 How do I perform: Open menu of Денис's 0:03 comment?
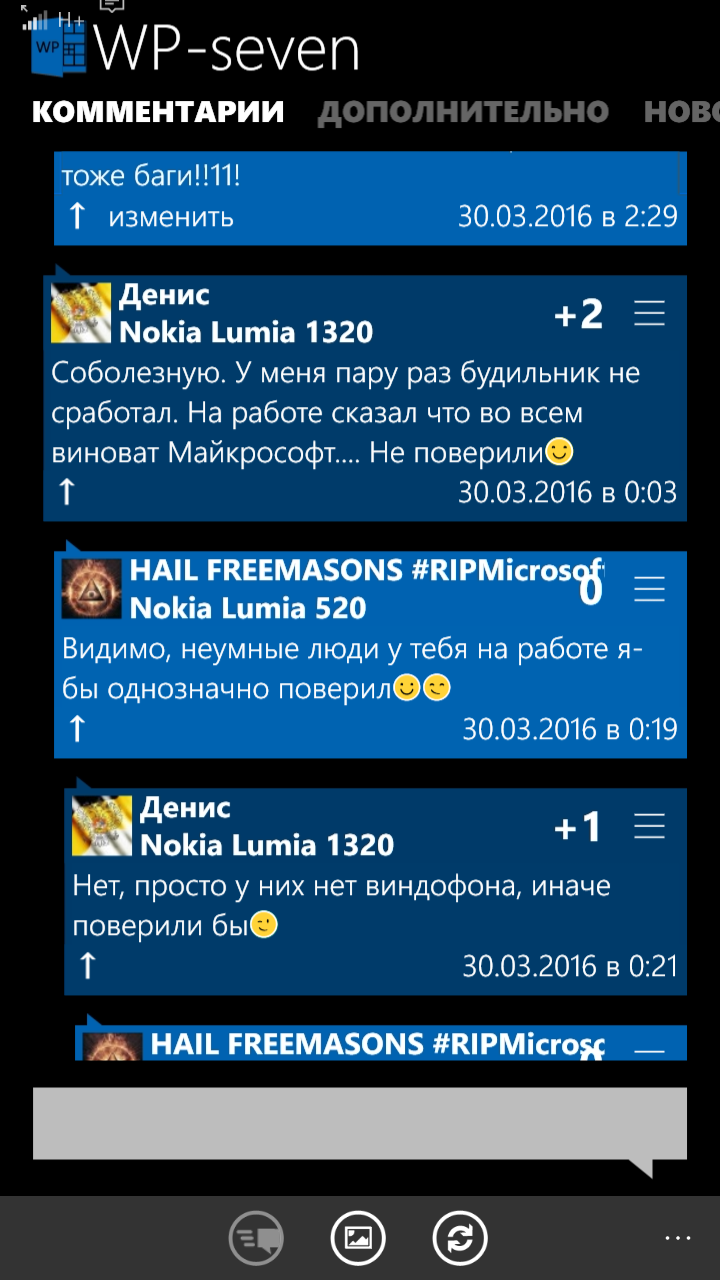coord(650,314)
